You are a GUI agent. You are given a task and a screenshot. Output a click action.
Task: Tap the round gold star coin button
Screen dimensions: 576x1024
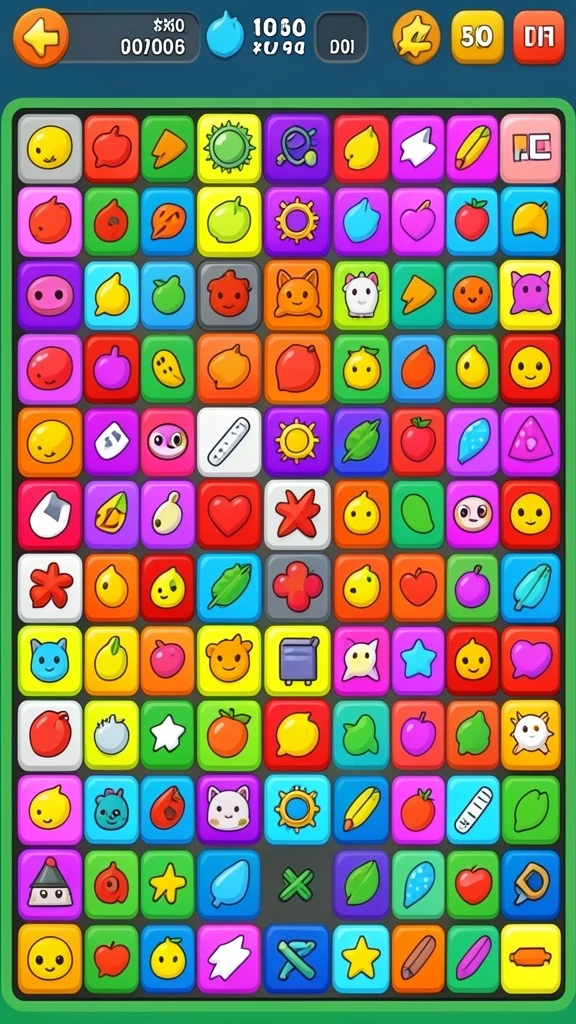pyautogui.click(x=416, y=37)
